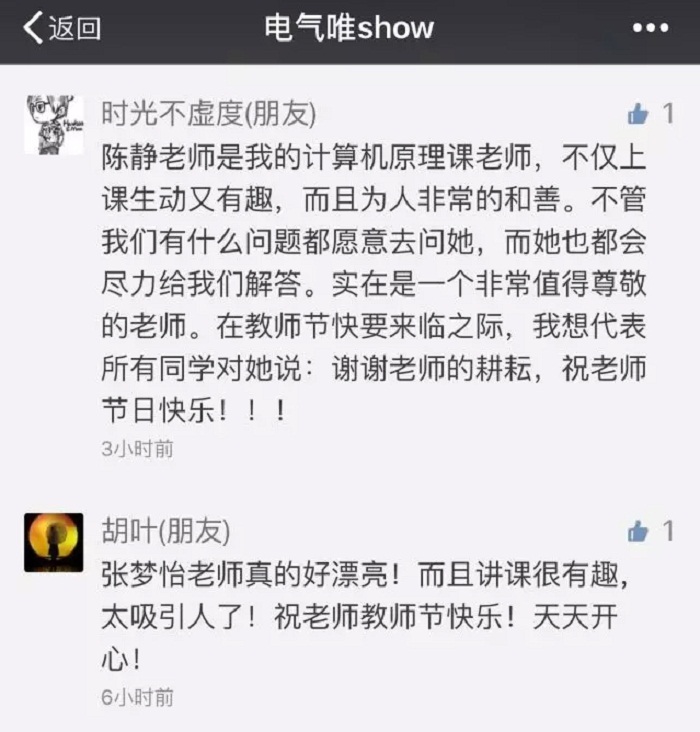
Task: Go back via the 返回 button
Action: 60,29
